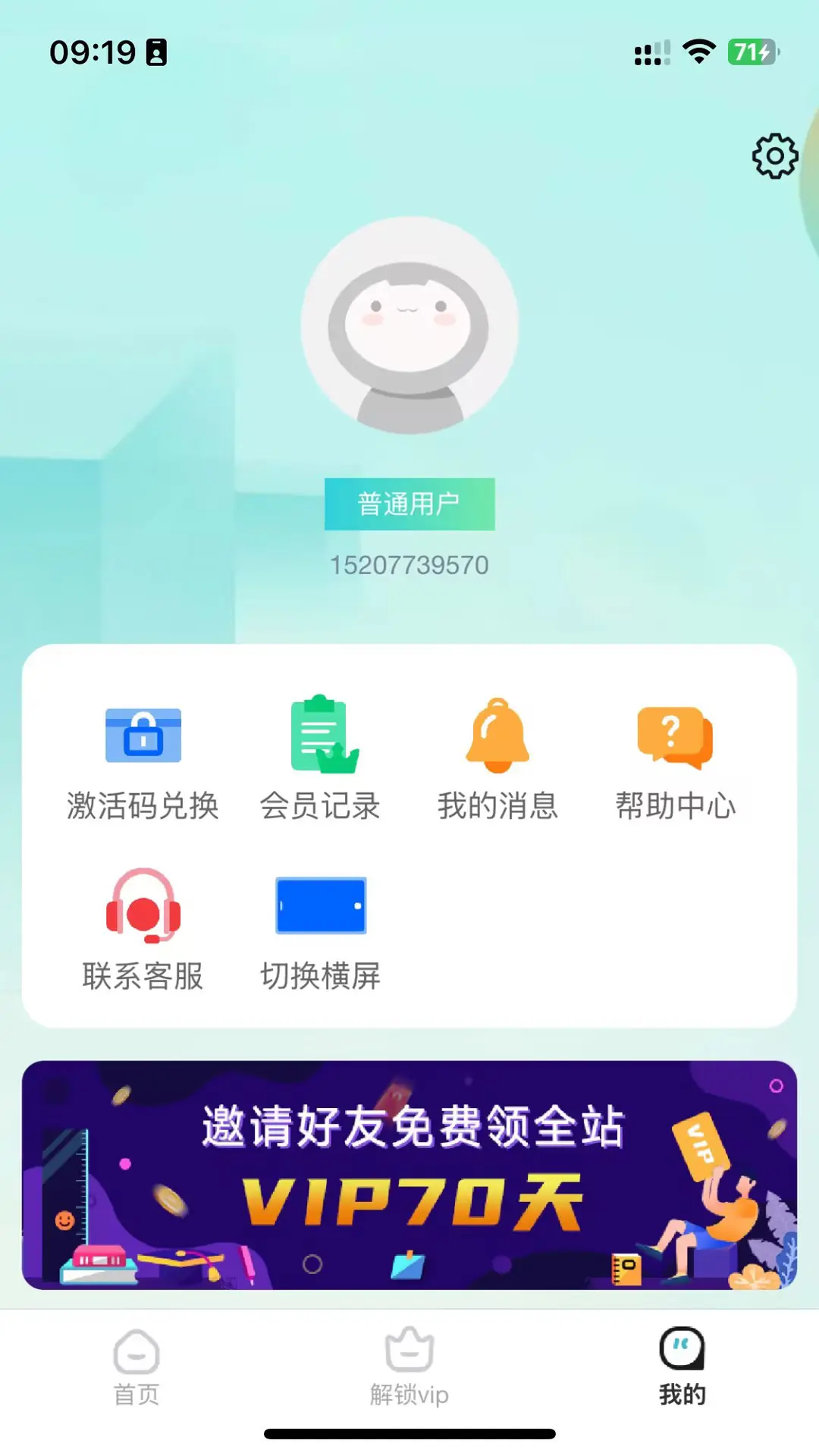The height and width of the screenshot is (1456, 819).
Task: Contact support via 联系客服
Action: pos(143,930)
